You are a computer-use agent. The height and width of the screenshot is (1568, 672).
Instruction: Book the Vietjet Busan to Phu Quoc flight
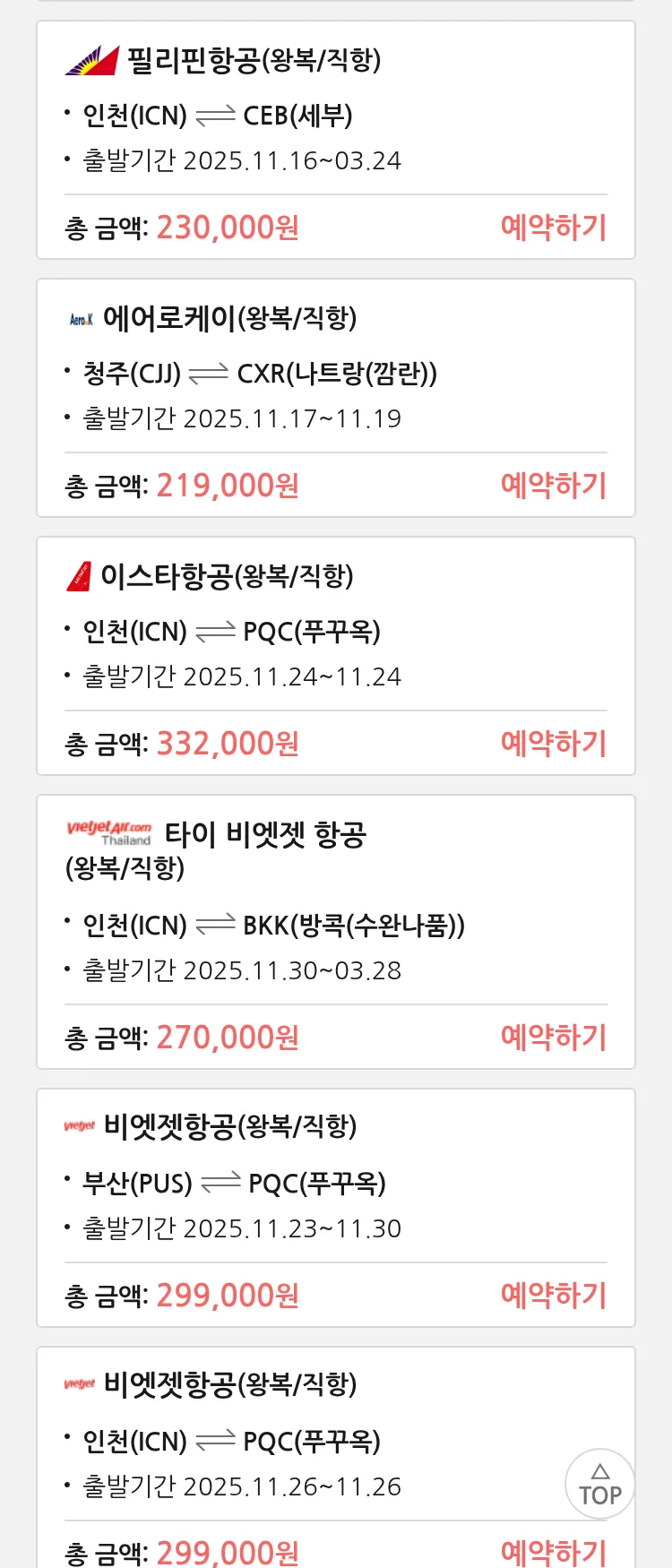tap(553, 1296)
